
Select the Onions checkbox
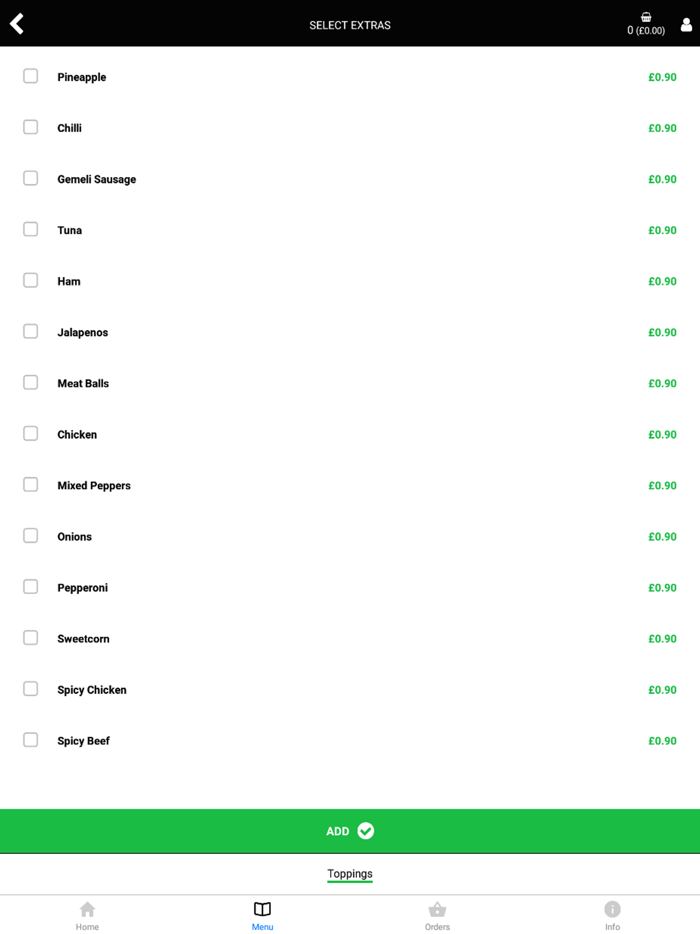(31, 535)
